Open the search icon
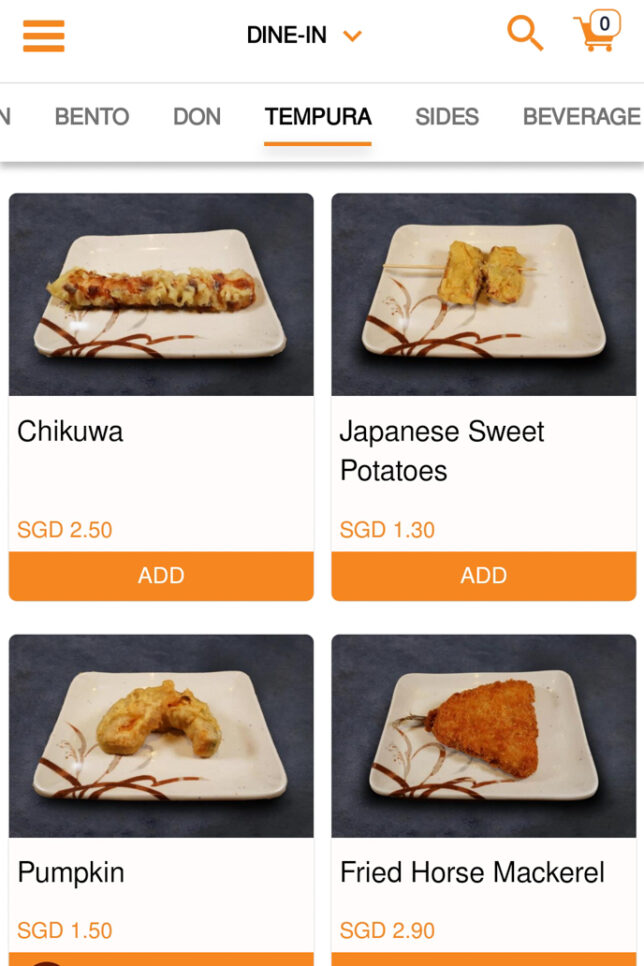 click(x=524, y=34)
